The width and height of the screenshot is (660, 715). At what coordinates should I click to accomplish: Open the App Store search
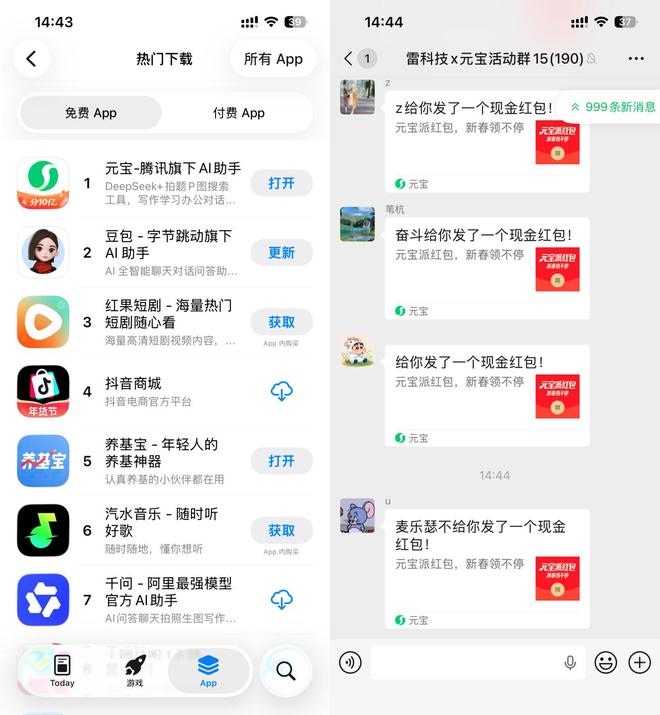pyautogui.click(x=286, y=670)
